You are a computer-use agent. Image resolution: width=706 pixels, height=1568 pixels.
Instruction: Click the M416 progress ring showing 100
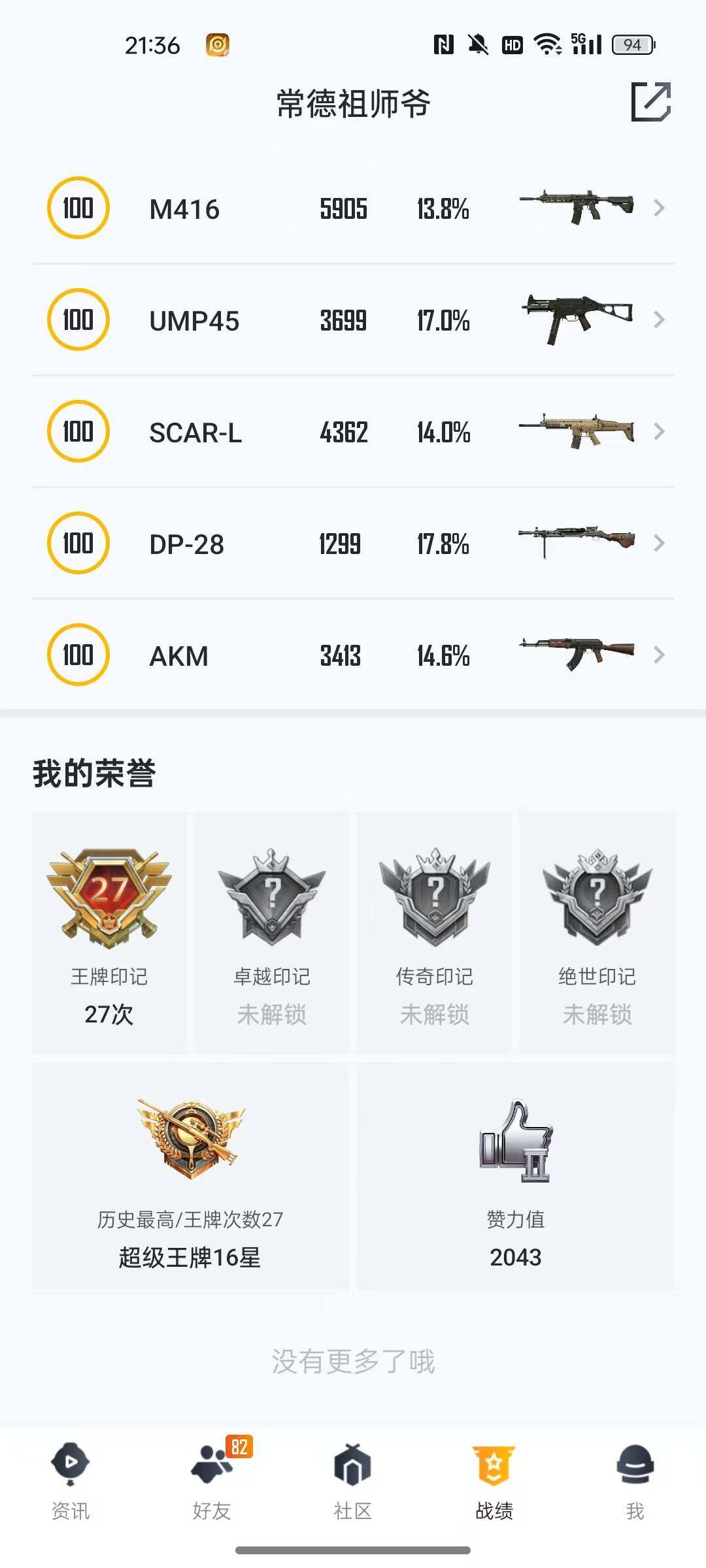pos(78,209)
